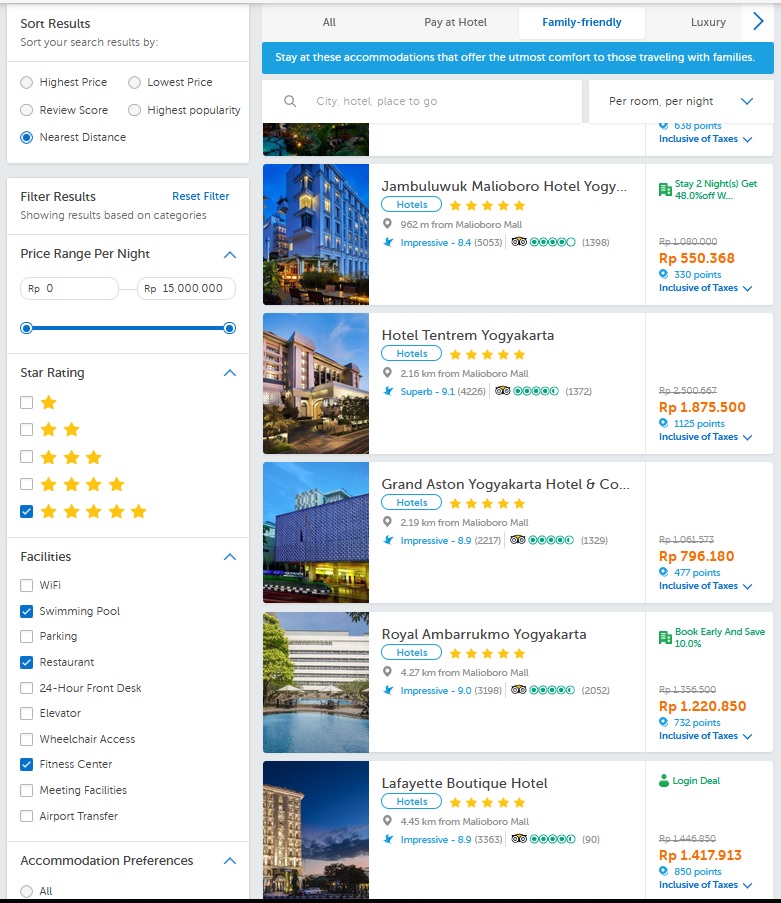Viewport: 781px width, 903px height.
Task: Check the Parking facility filter
Action: click(x=27, y=636)
